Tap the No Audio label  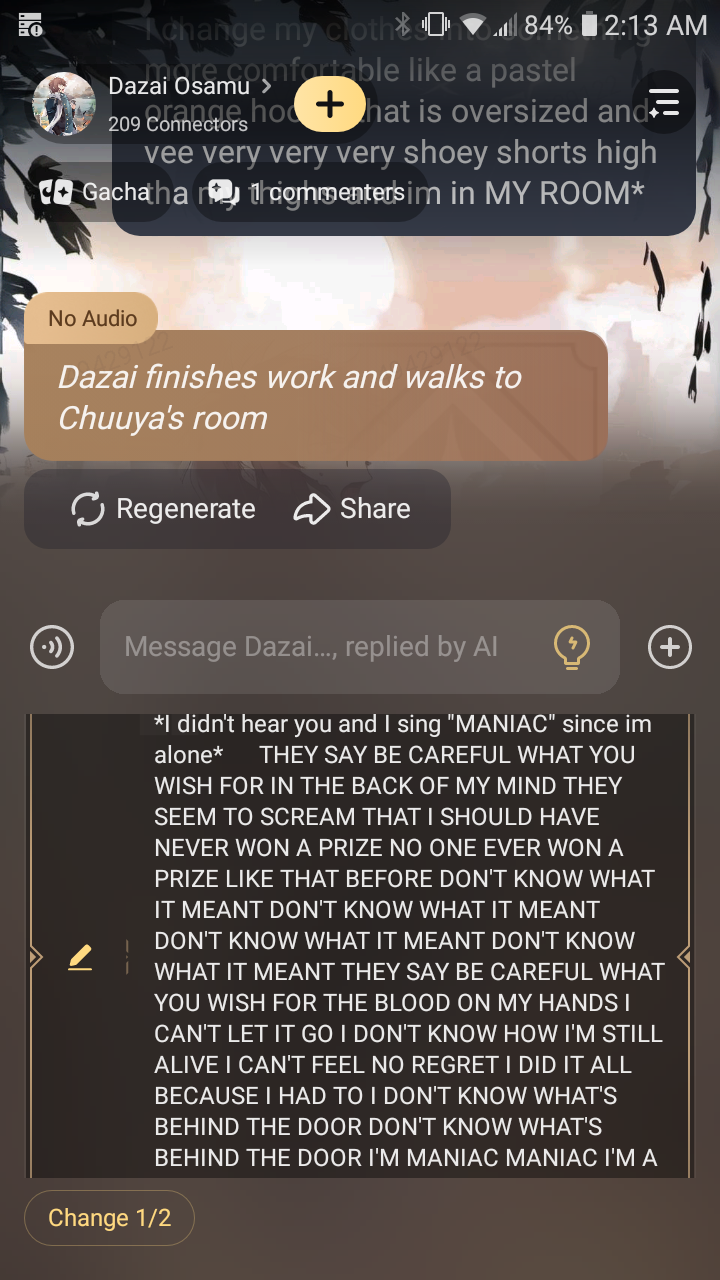92,319
